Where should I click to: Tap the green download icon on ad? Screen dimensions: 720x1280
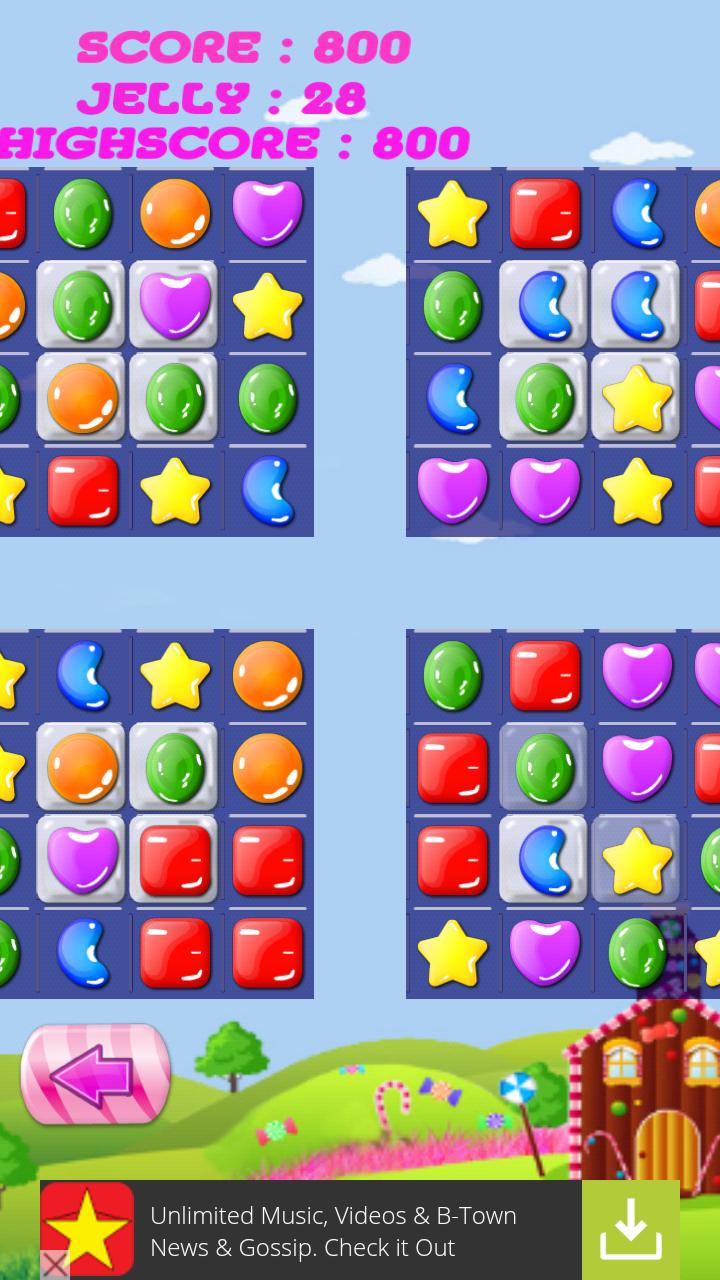(630, 1230)
